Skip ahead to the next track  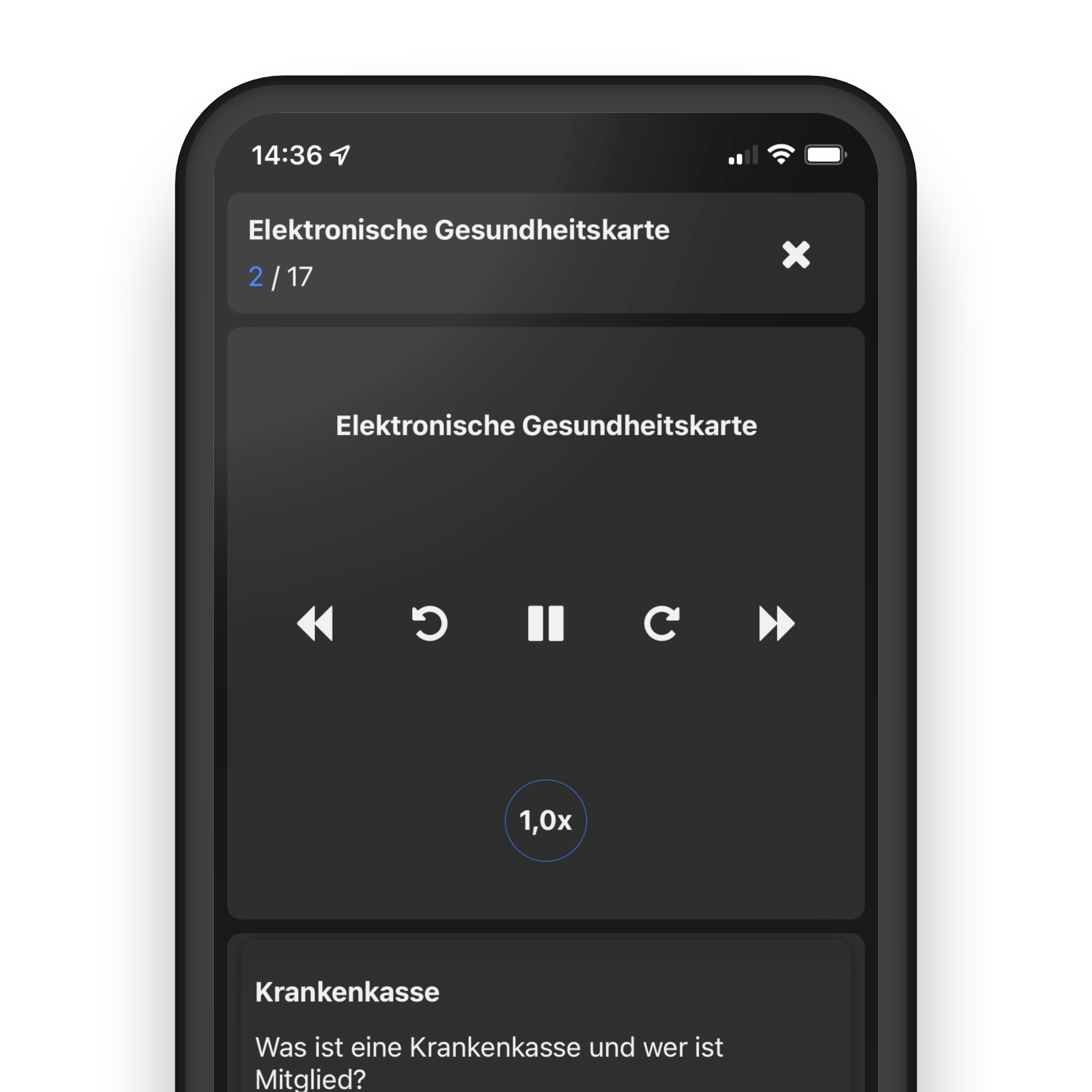pyautogui.click(x=777, y=623)
